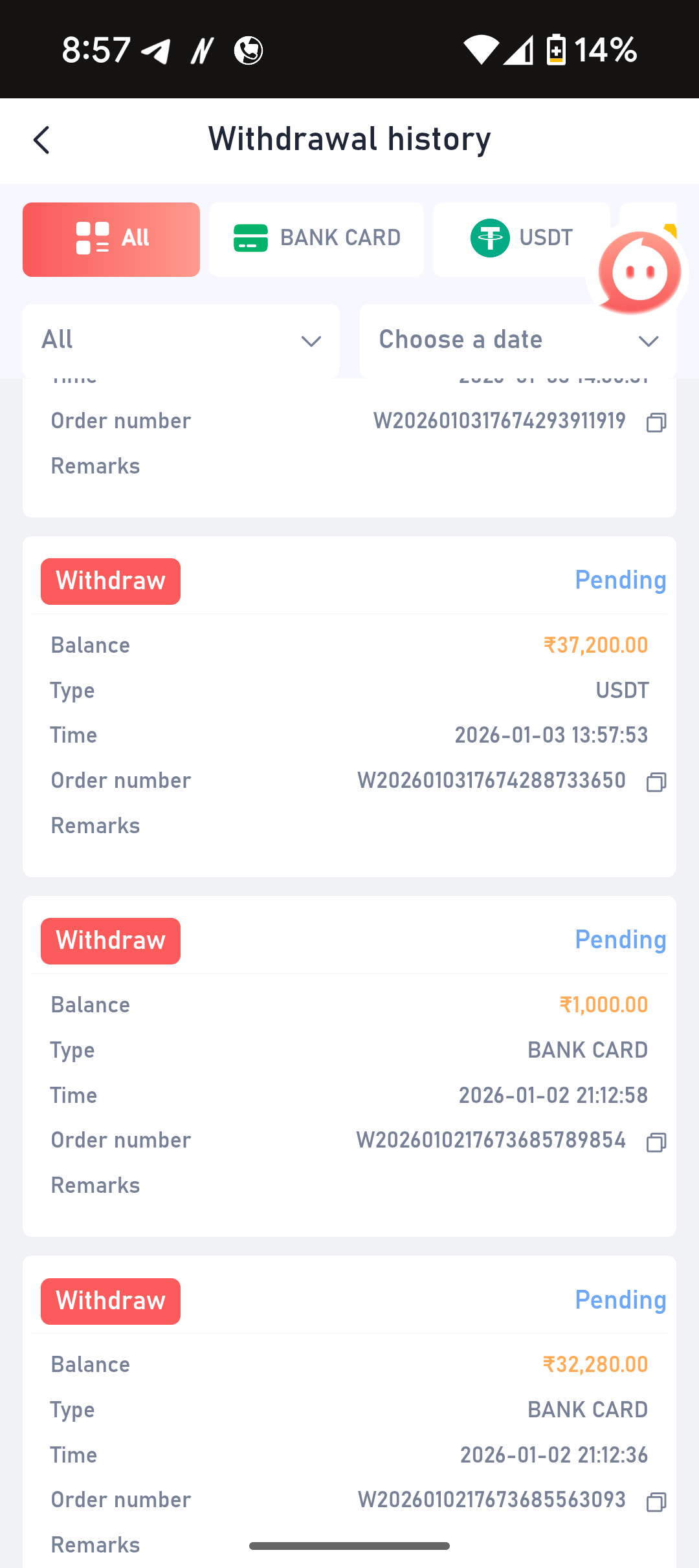Go back from Withdrawal history
This screenshot has width=699, height=1568.
41,140
